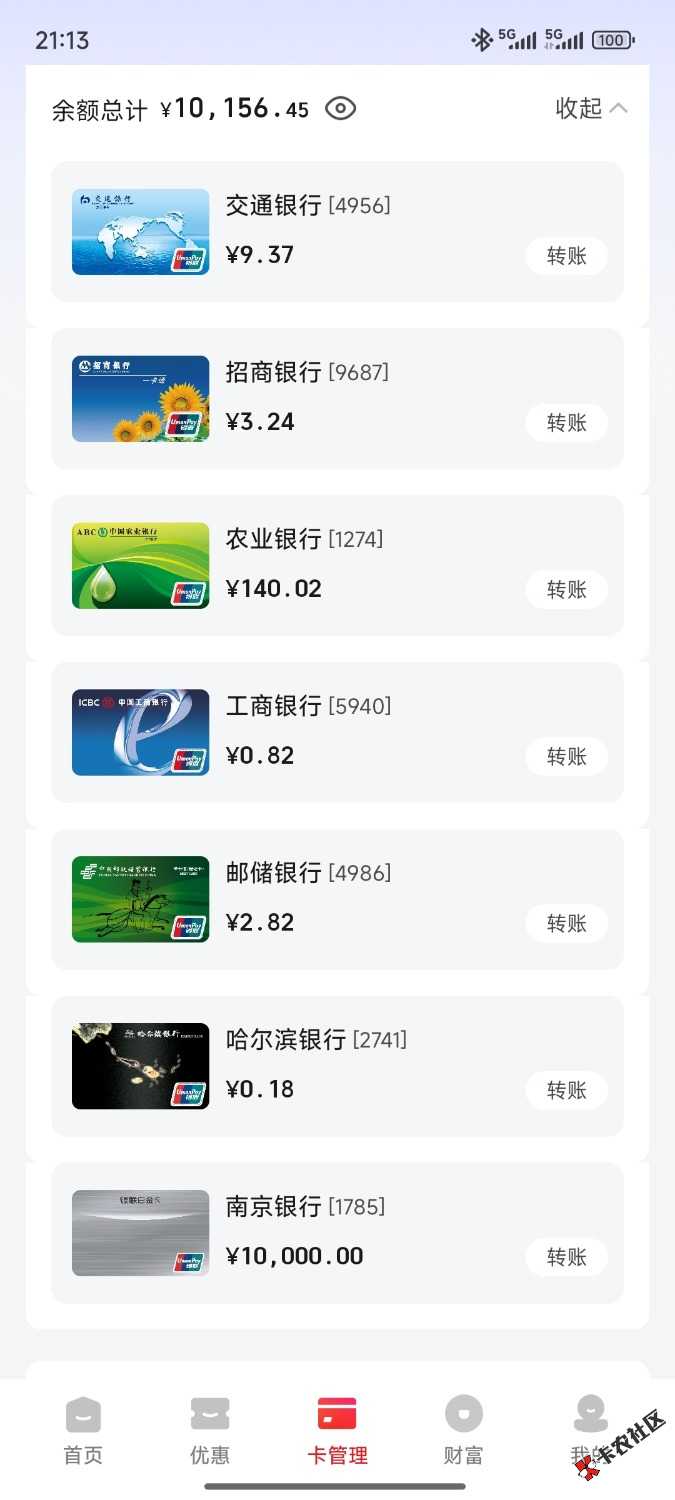Tap 转账 on the 工商银行 card

[x=566, y=757]
